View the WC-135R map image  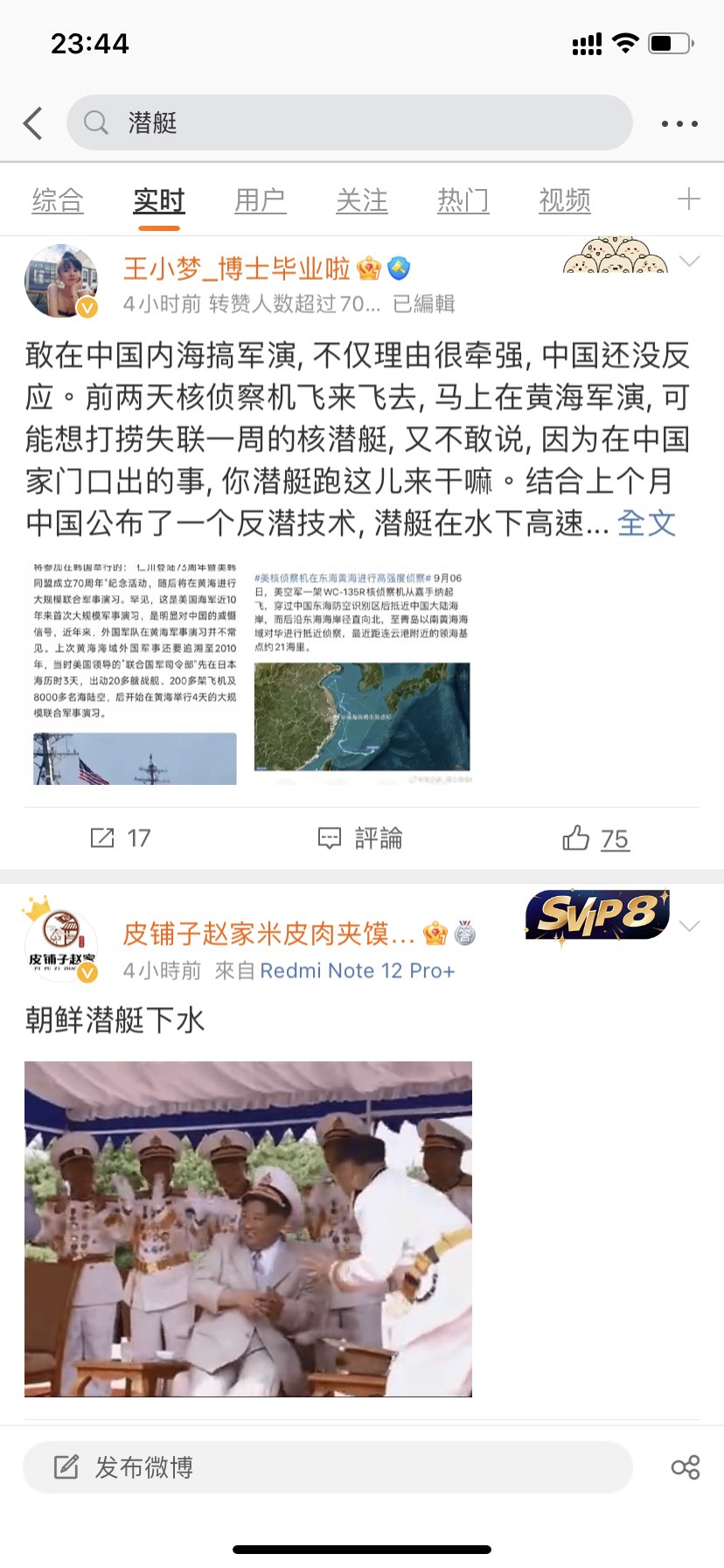pyautogui.click(x=362, y=716)
